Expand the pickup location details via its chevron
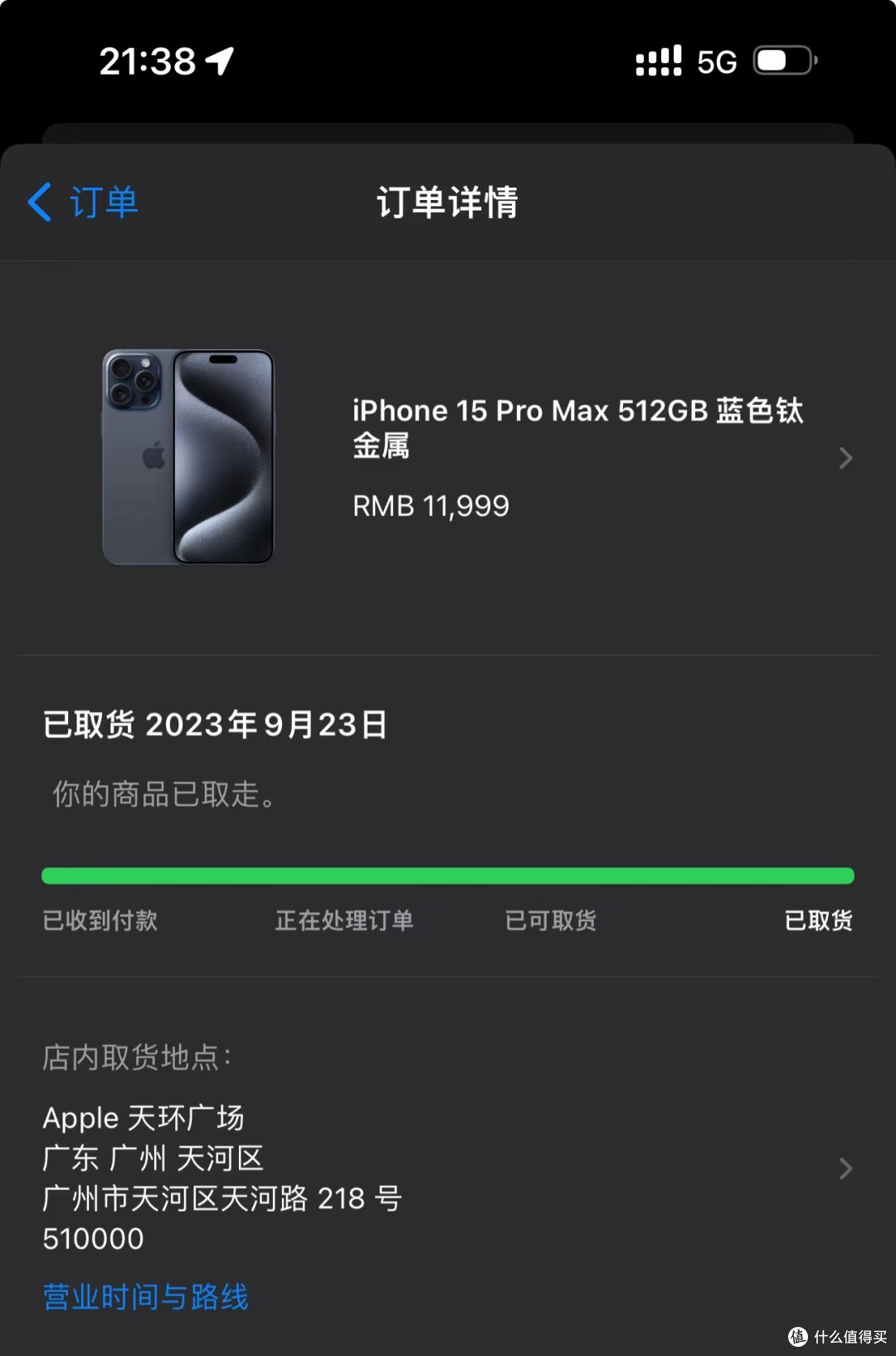 click(845, 1168)
